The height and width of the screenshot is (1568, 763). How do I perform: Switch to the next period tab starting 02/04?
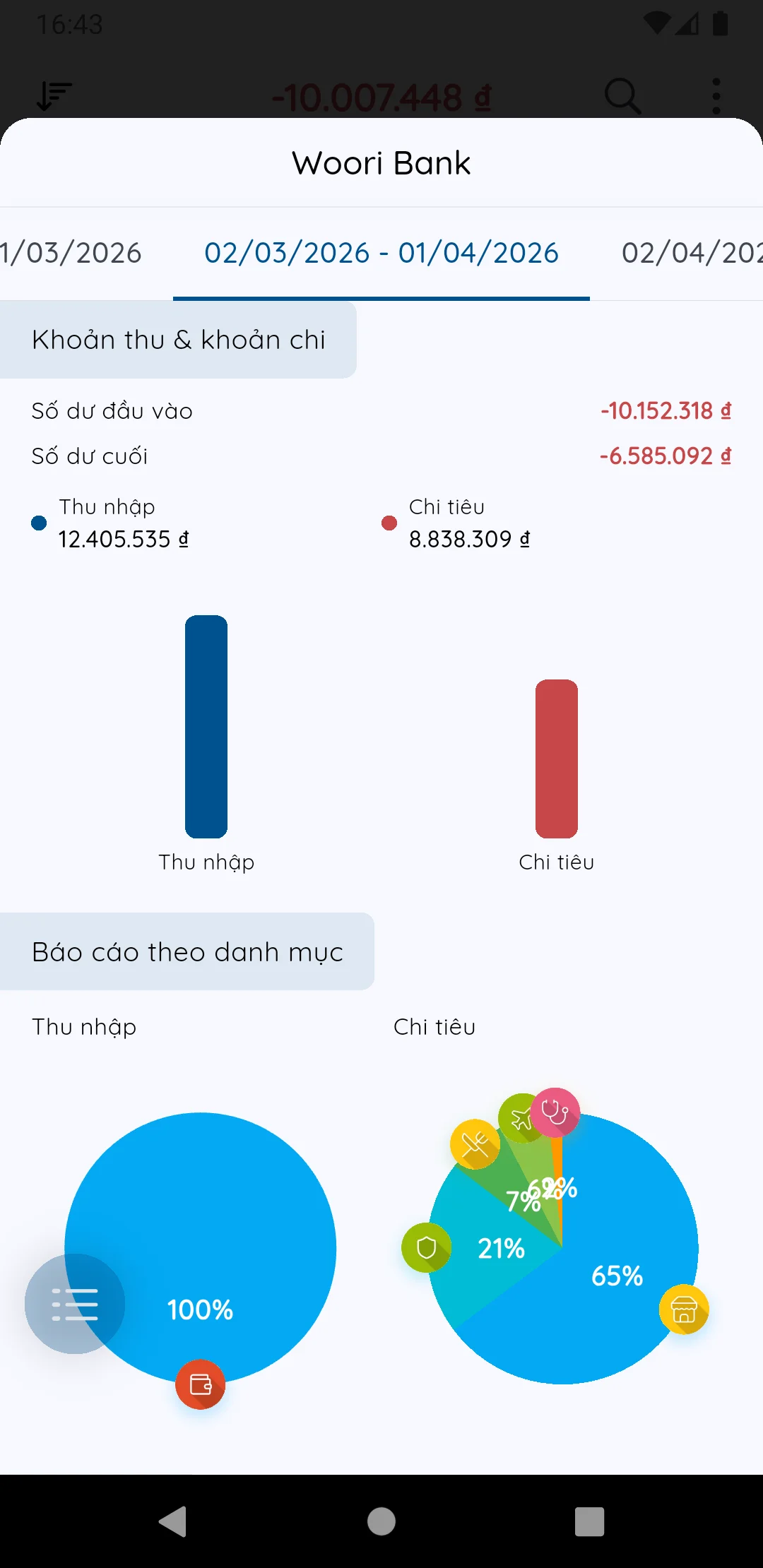(x=691, y=253)
